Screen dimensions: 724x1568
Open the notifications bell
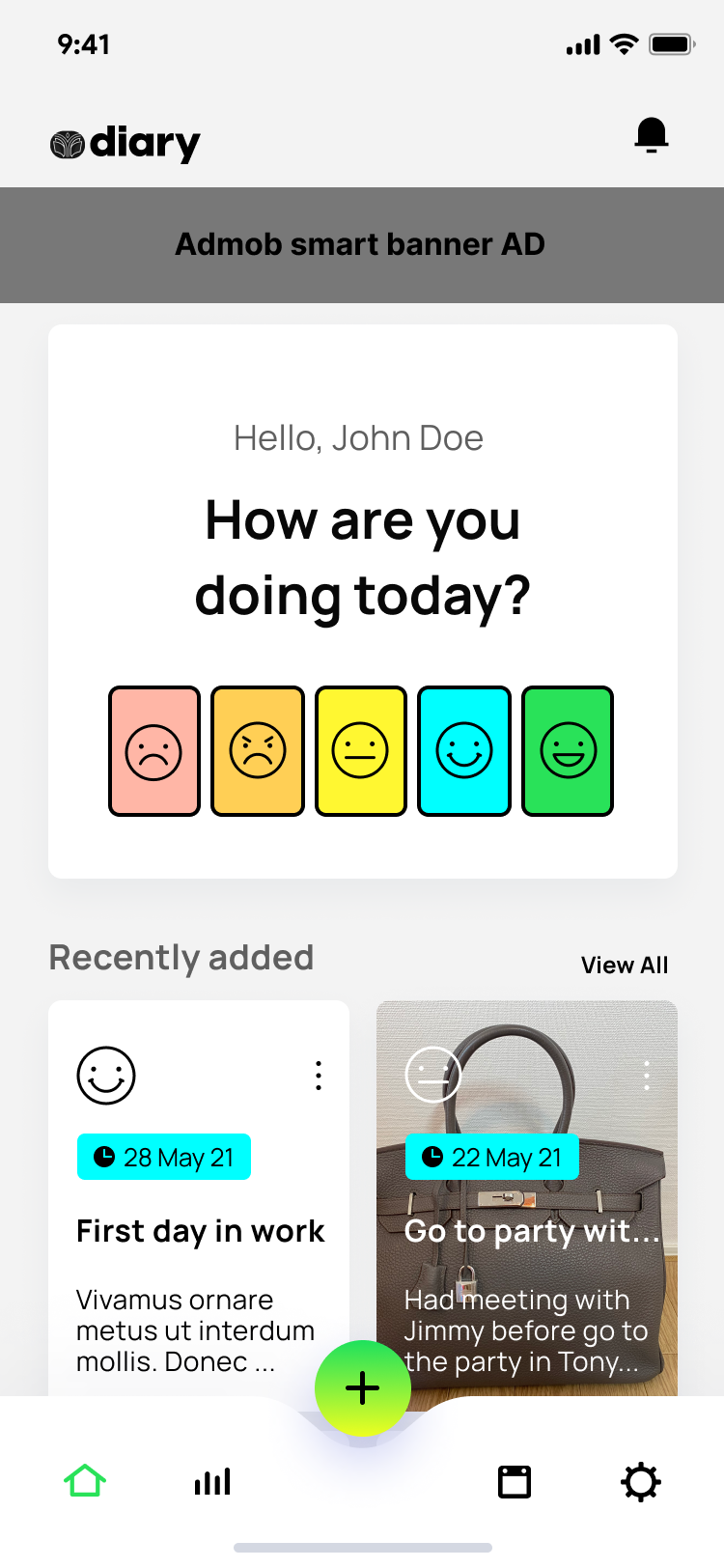652,135
